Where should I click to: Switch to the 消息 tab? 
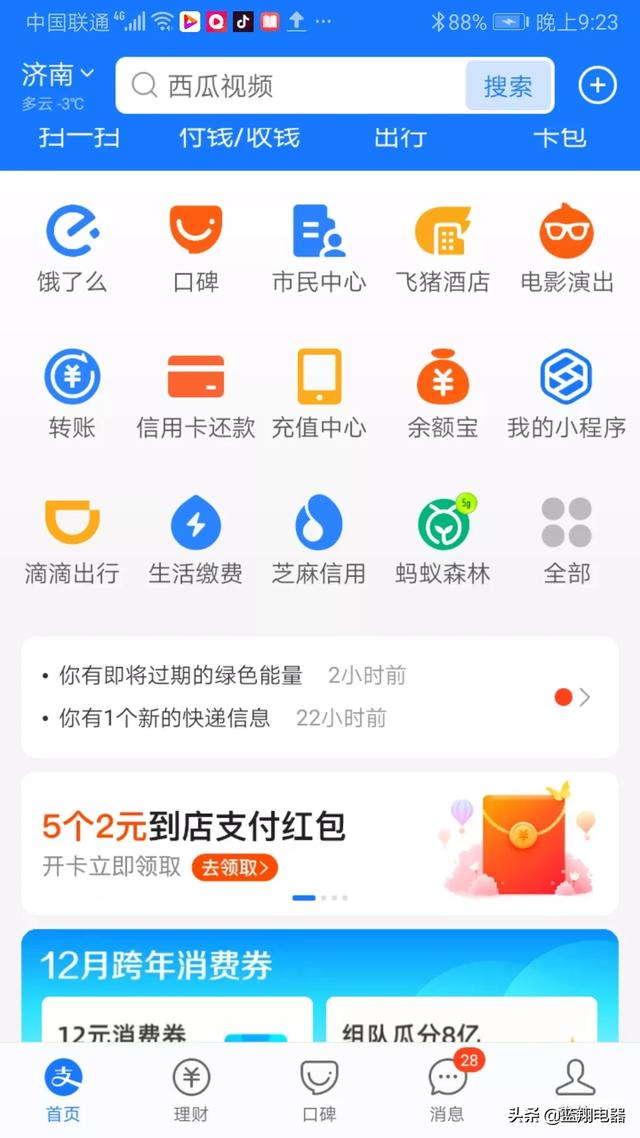(447, 1091)
